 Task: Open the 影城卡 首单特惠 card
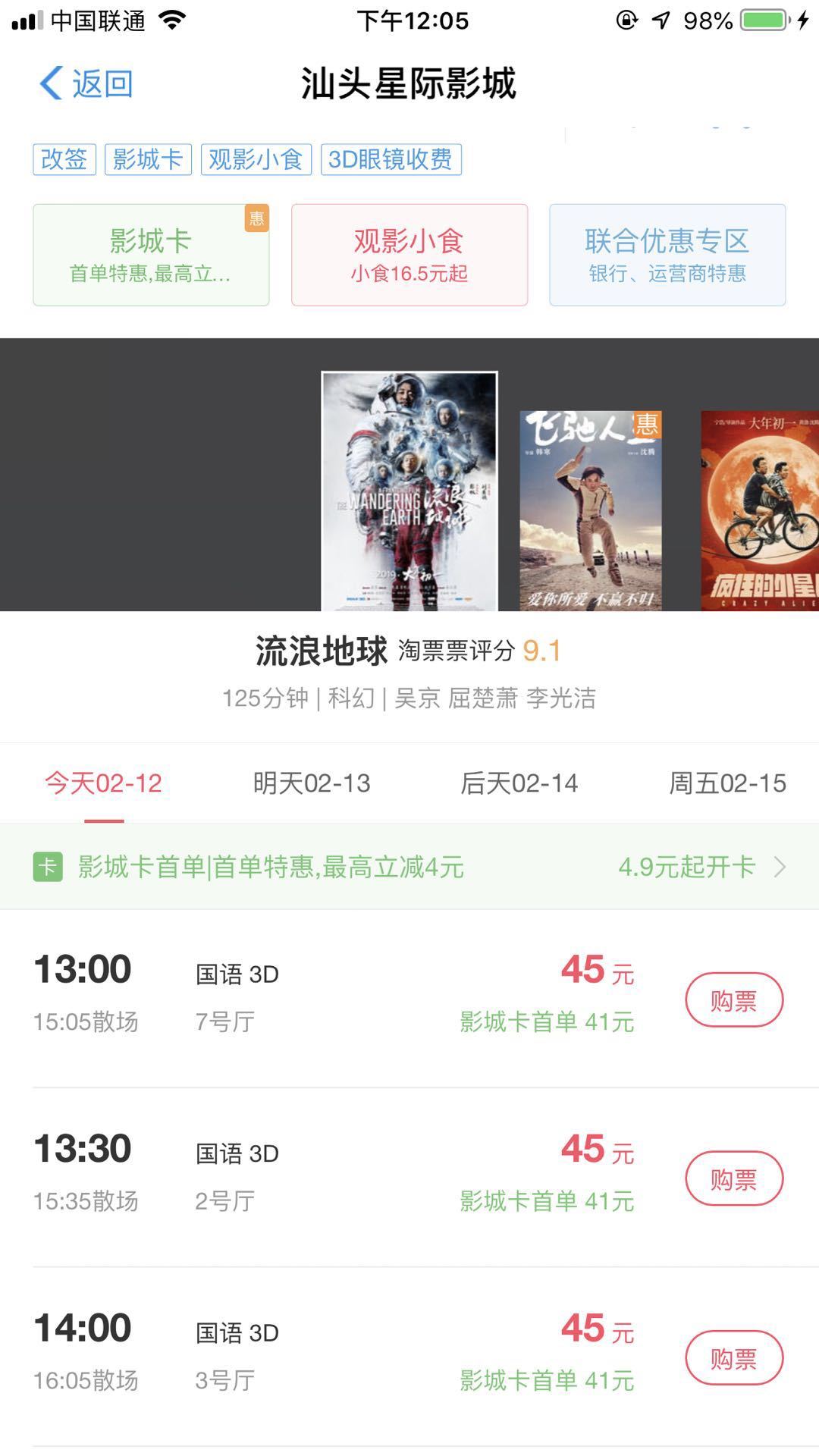151,255
